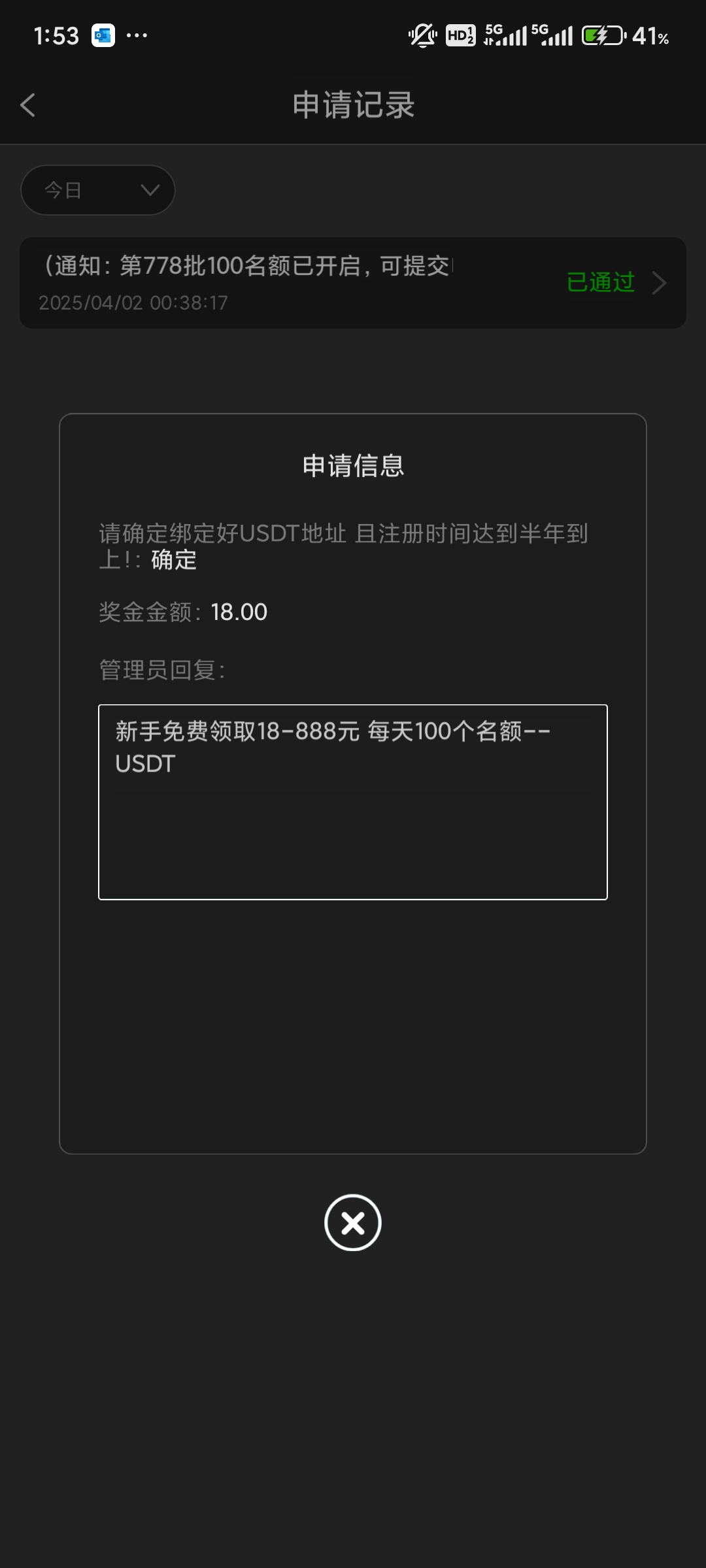This screenshot has height=1568, width=706.
Task: Go back from 申请记录 page
Action: (27, 105)
